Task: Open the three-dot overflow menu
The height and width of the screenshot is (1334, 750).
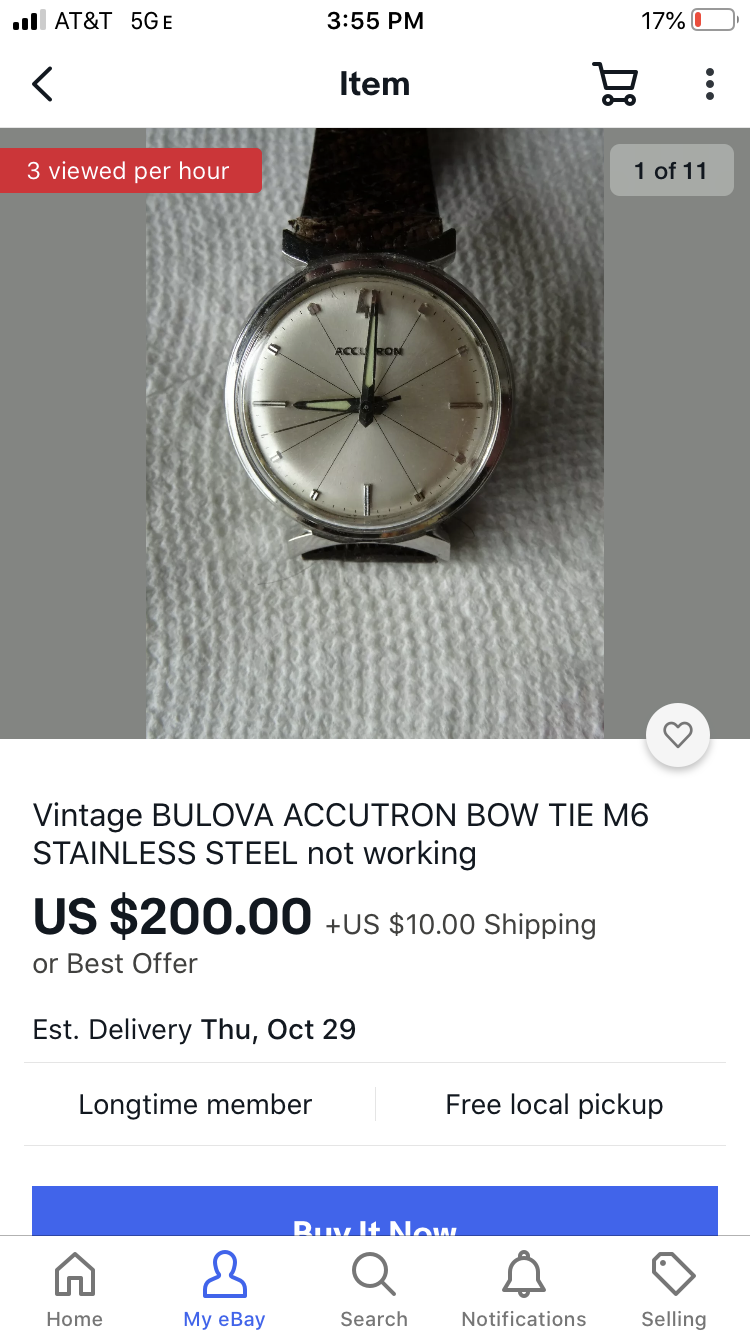Action: point(709,84)
